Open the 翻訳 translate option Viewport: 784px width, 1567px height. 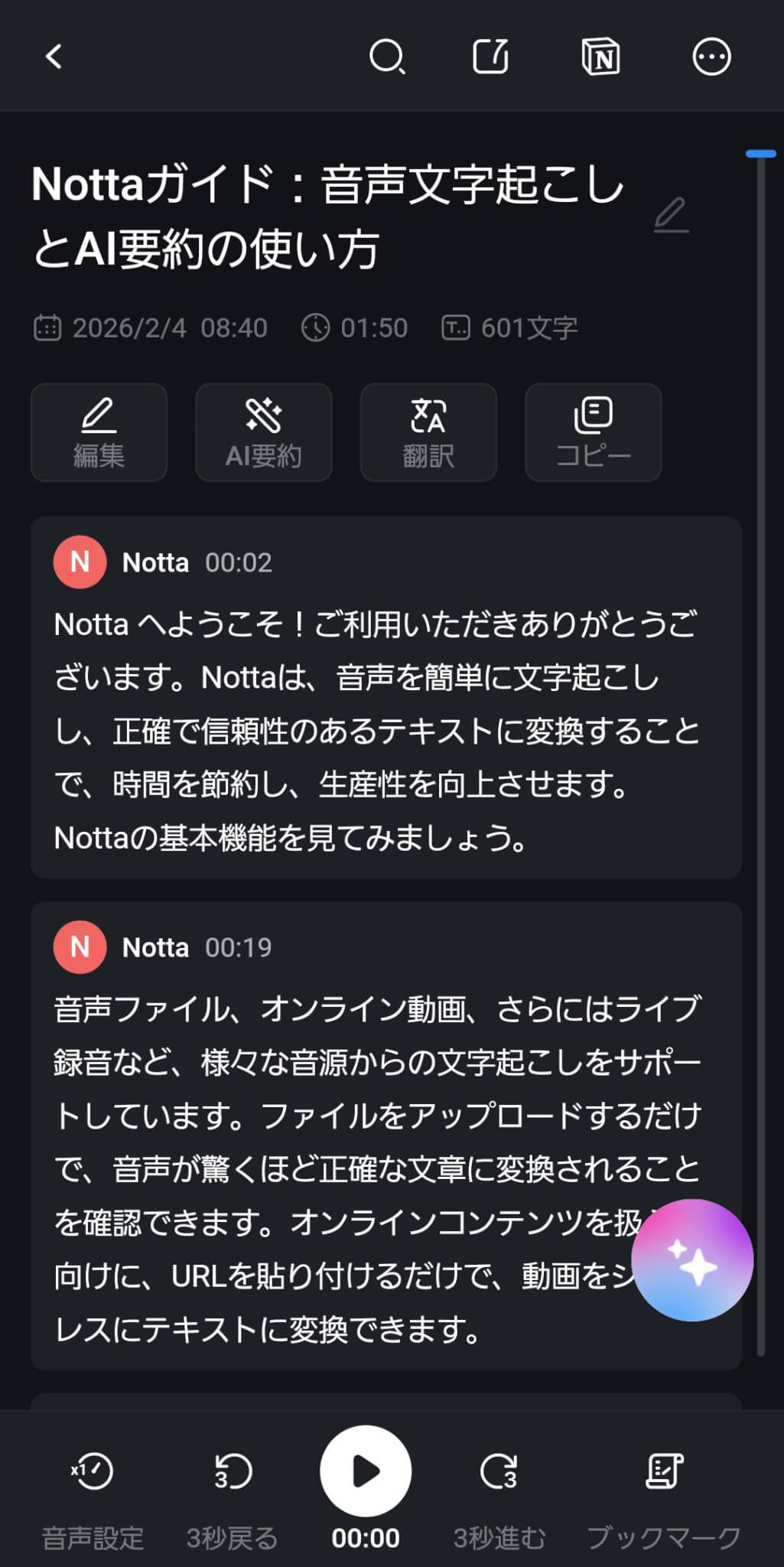pos(428,432)
